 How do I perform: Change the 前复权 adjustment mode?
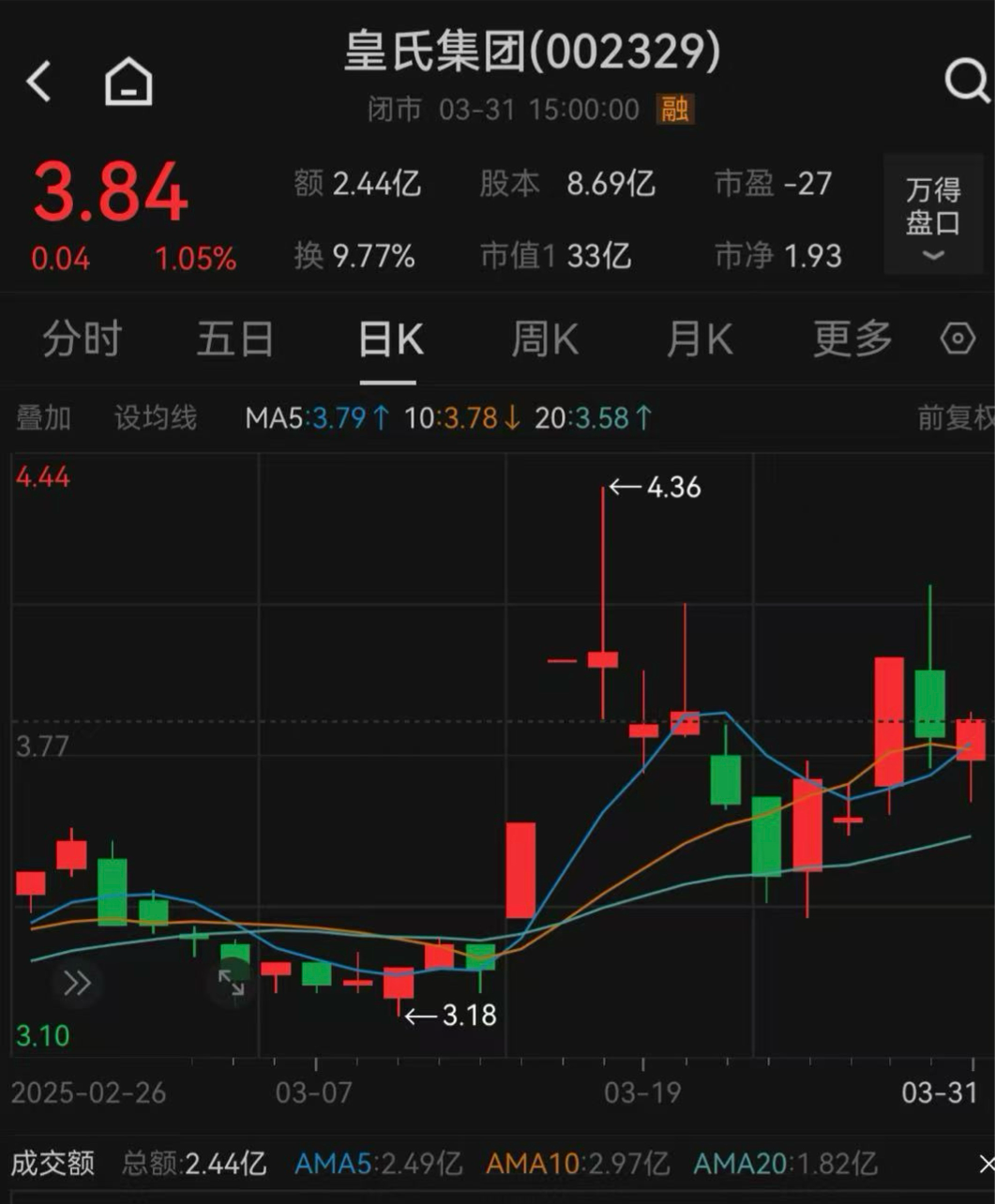(955, 418)
